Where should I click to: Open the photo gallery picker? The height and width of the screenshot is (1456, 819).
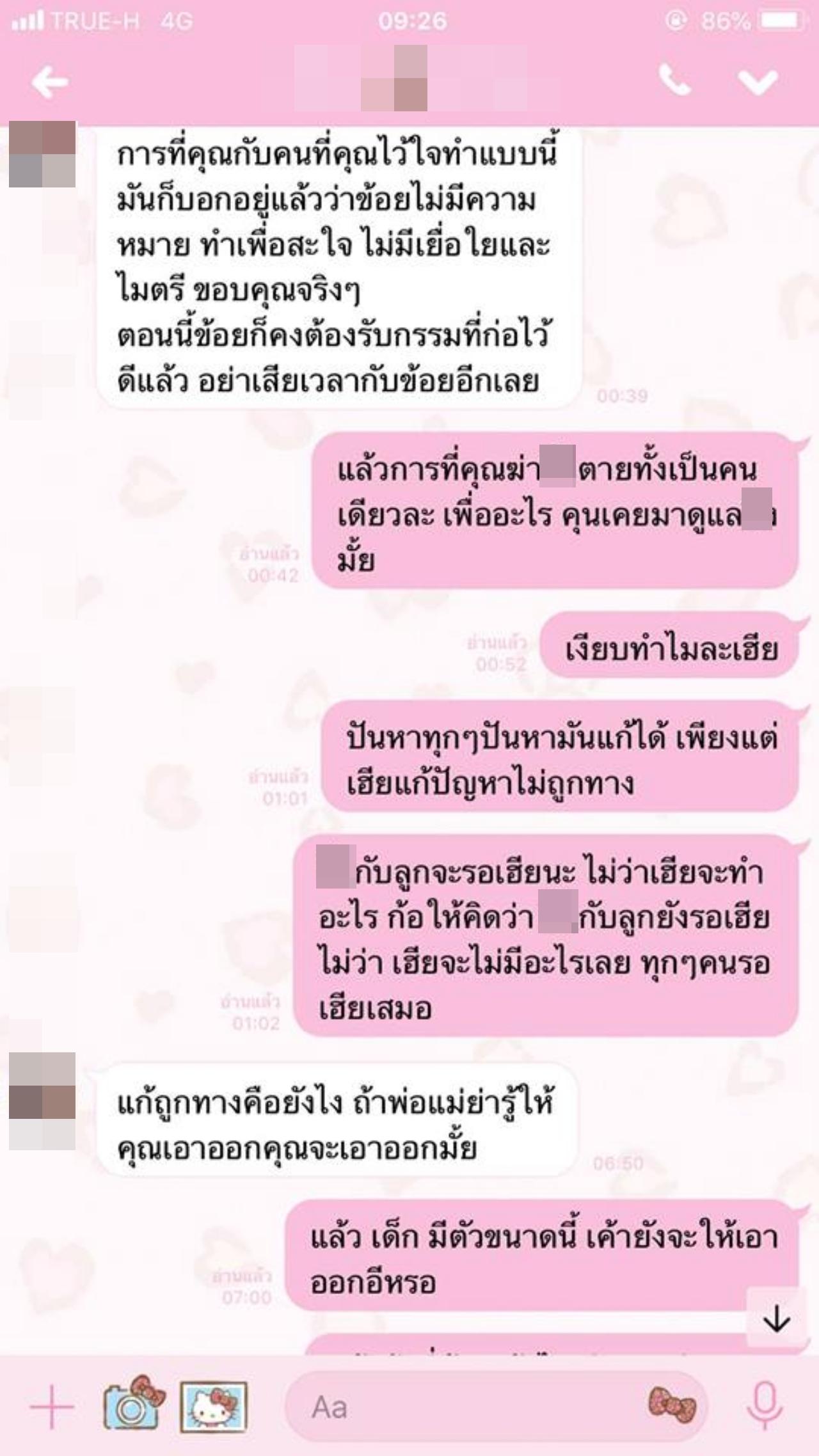point(213,1405)
